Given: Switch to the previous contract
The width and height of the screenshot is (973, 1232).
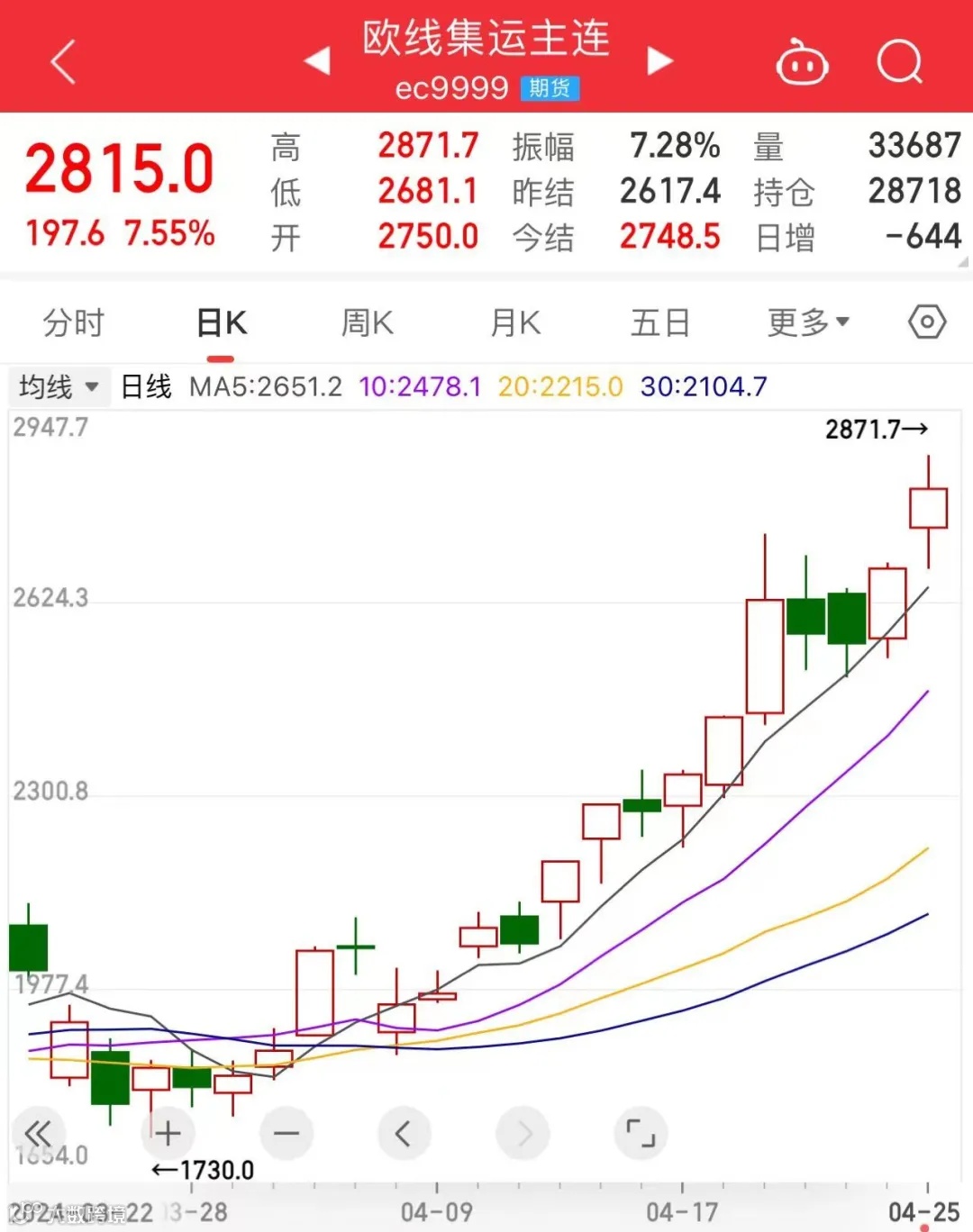Looking at the screenshot, I should (x=317, y=61).
